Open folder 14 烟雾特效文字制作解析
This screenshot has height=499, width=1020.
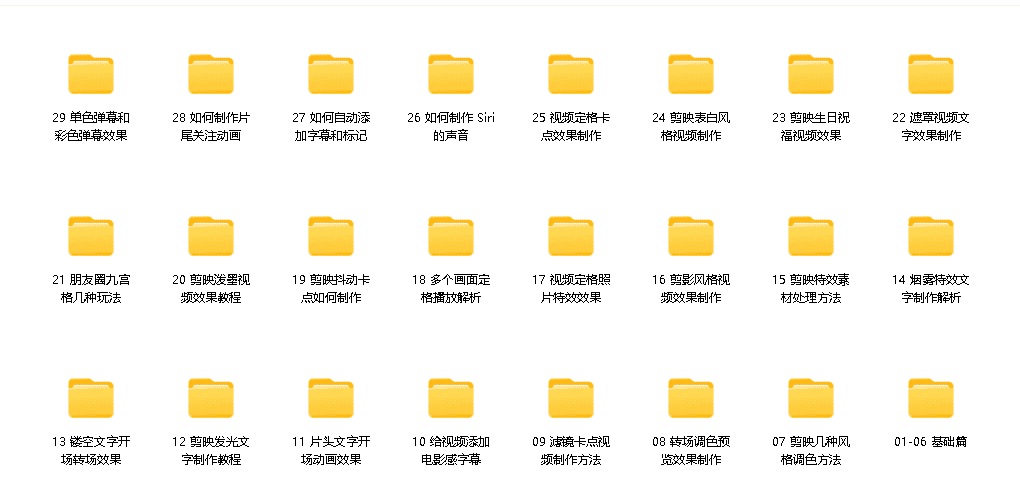(x=931, y=237)
